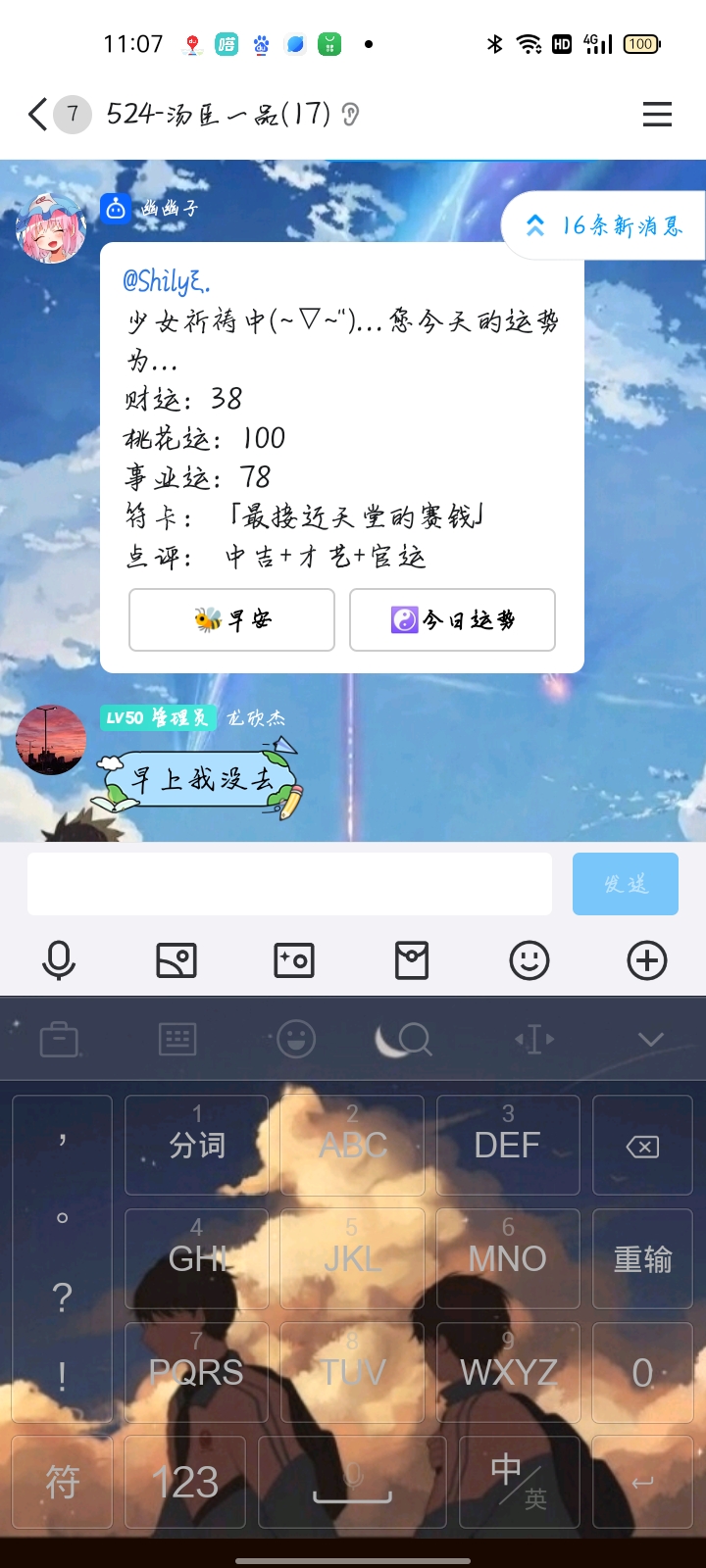Screen dimensions: 706x1568
Task: Focus the message input field
Action: tap(289, 884)
